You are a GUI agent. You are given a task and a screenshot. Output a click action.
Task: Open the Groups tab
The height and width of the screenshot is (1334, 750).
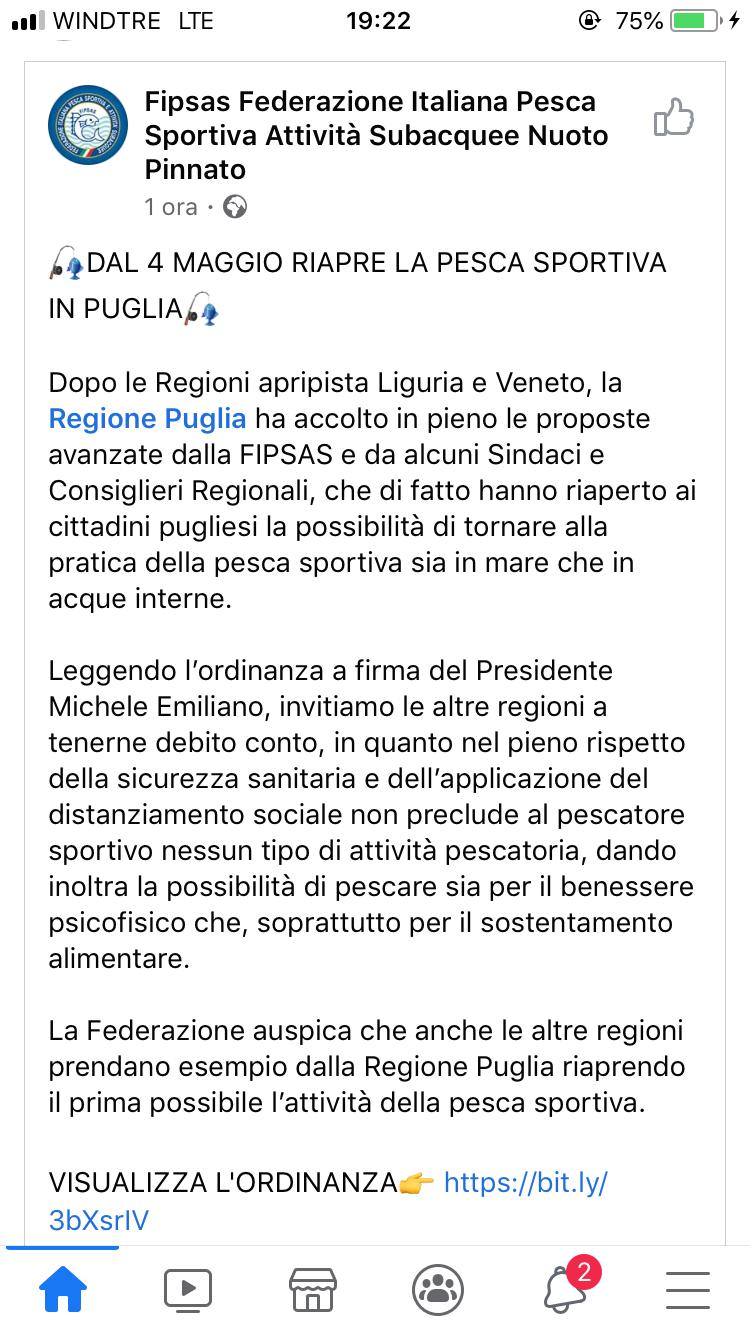(x=437, y=1290)
